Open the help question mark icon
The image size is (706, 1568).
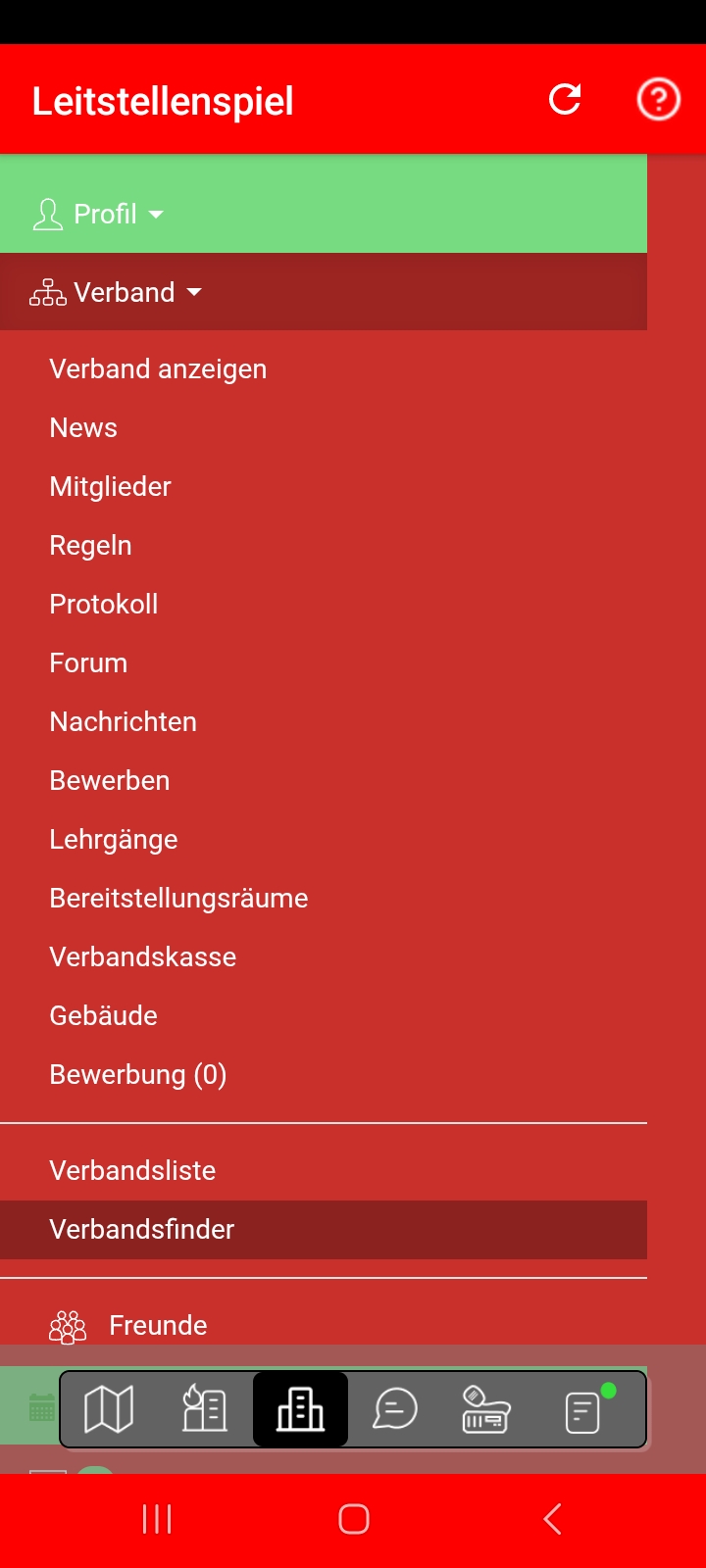[x=658, y=99]
